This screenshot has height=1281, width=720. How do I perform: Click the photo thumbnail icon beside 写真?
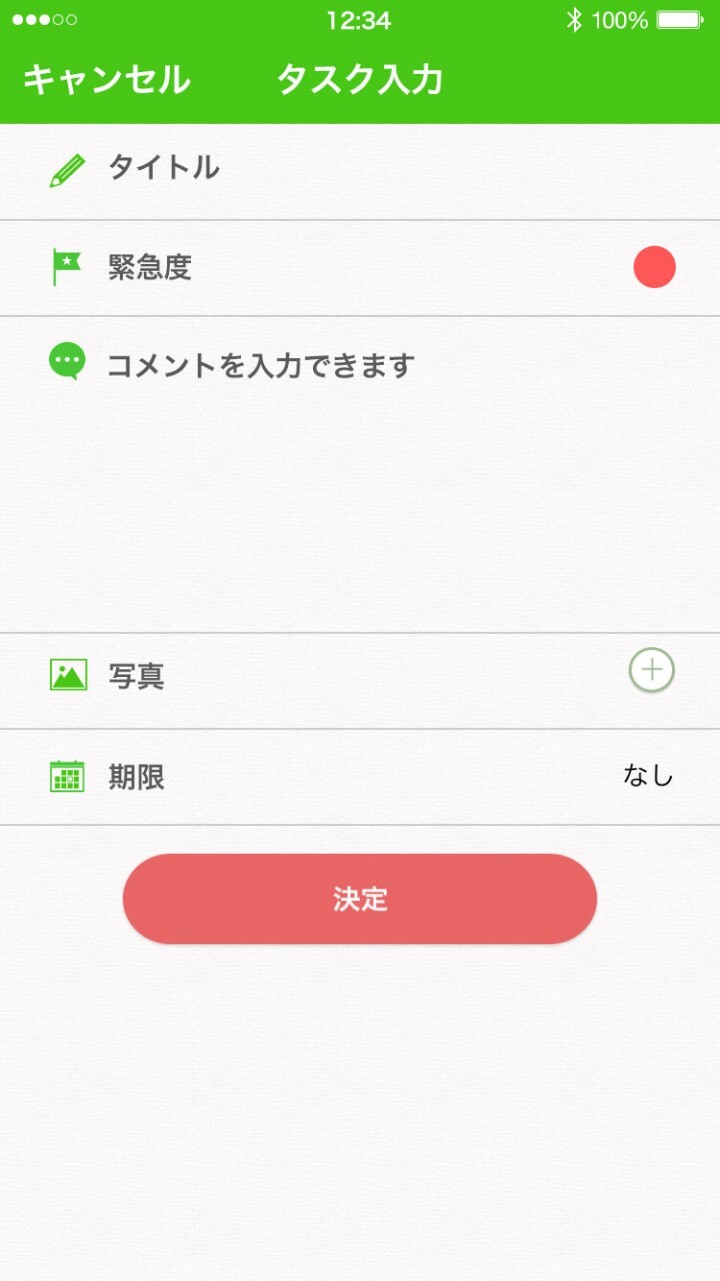pyautogui.click(x=65, y=674)
